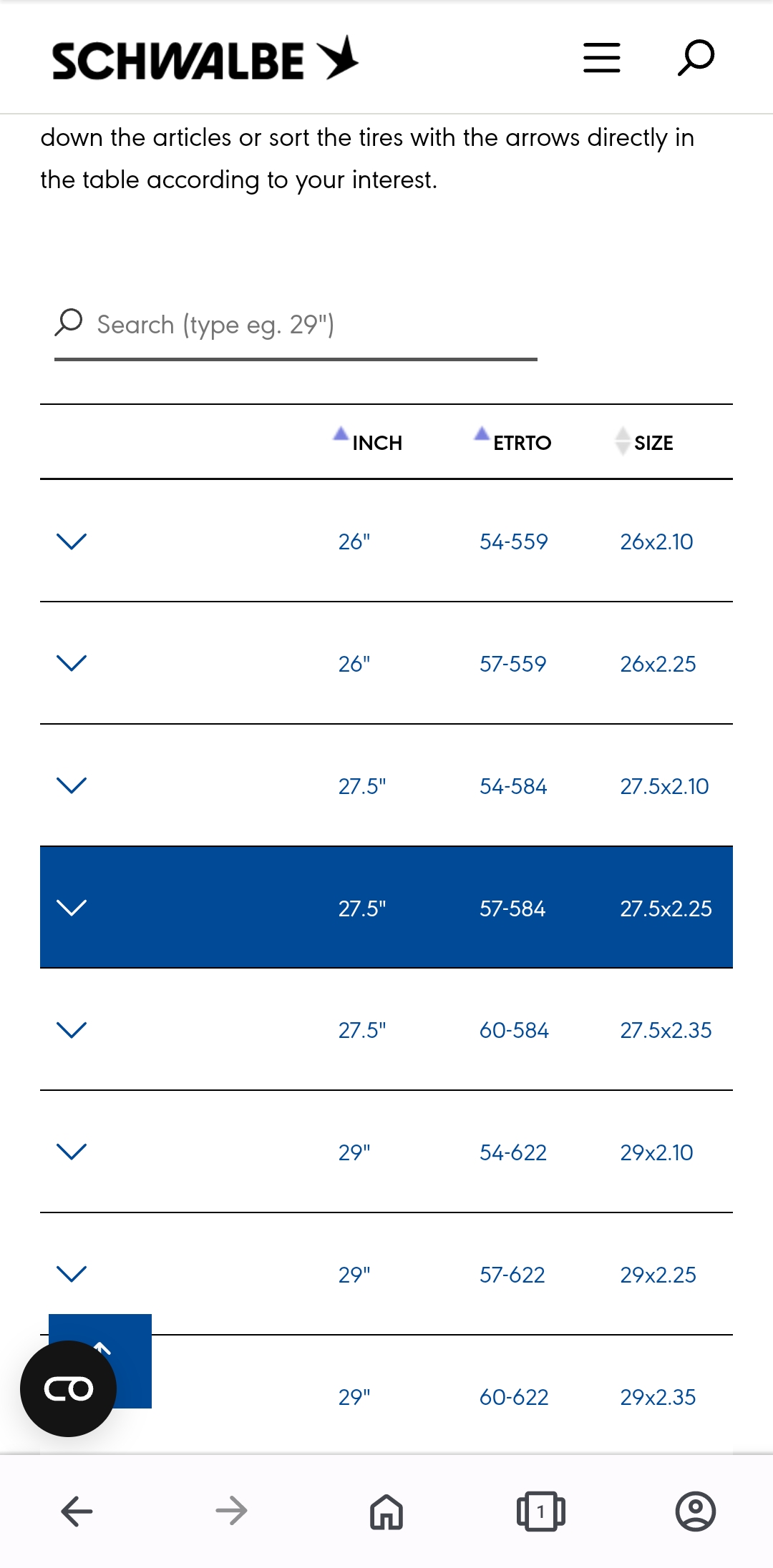The height and width of the screenshot is (1568, 773).
Task: Tap the tire size search field
Action: click(296, 325)
